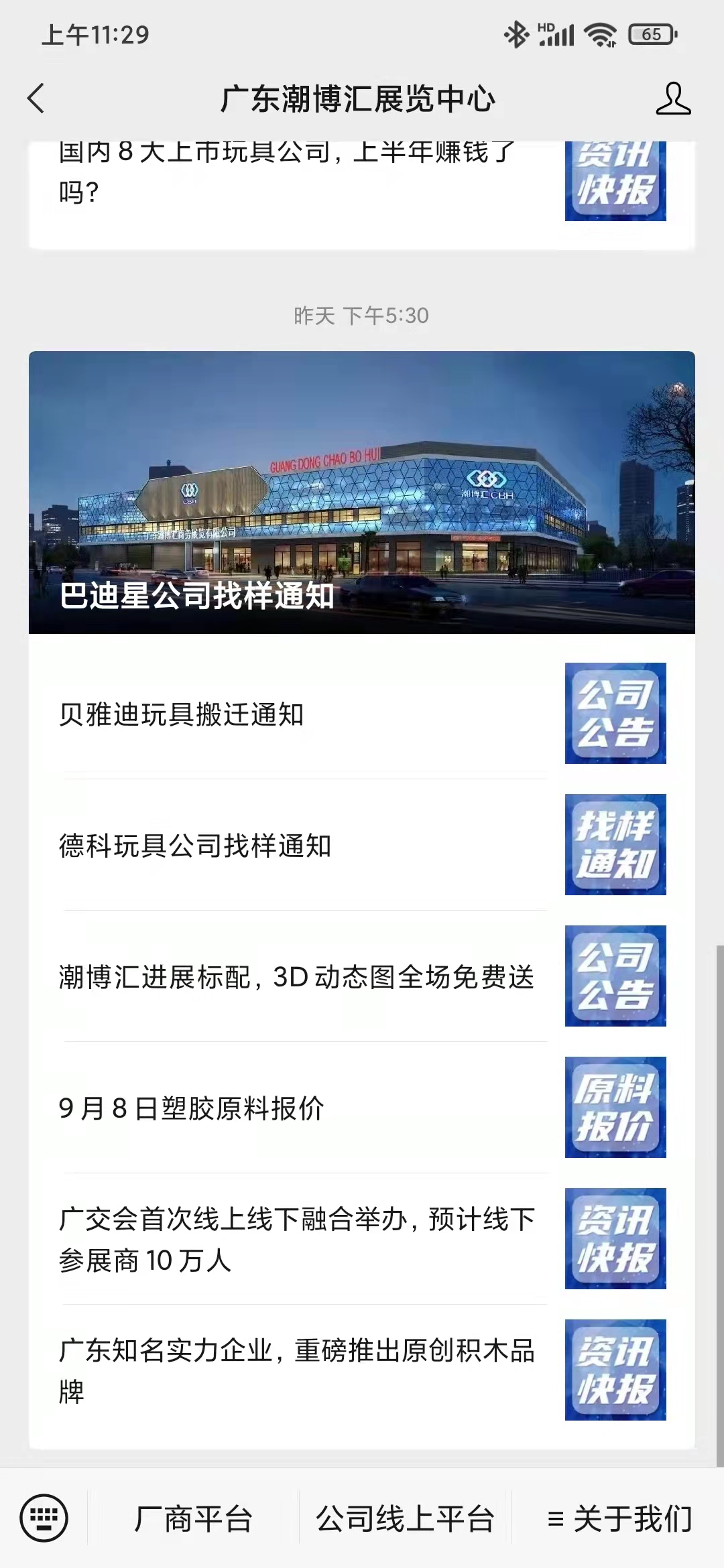Open the 巴迪星公司找样通知 cover article
This screenshot has height=1568, width=724.
tap(362, 493)
